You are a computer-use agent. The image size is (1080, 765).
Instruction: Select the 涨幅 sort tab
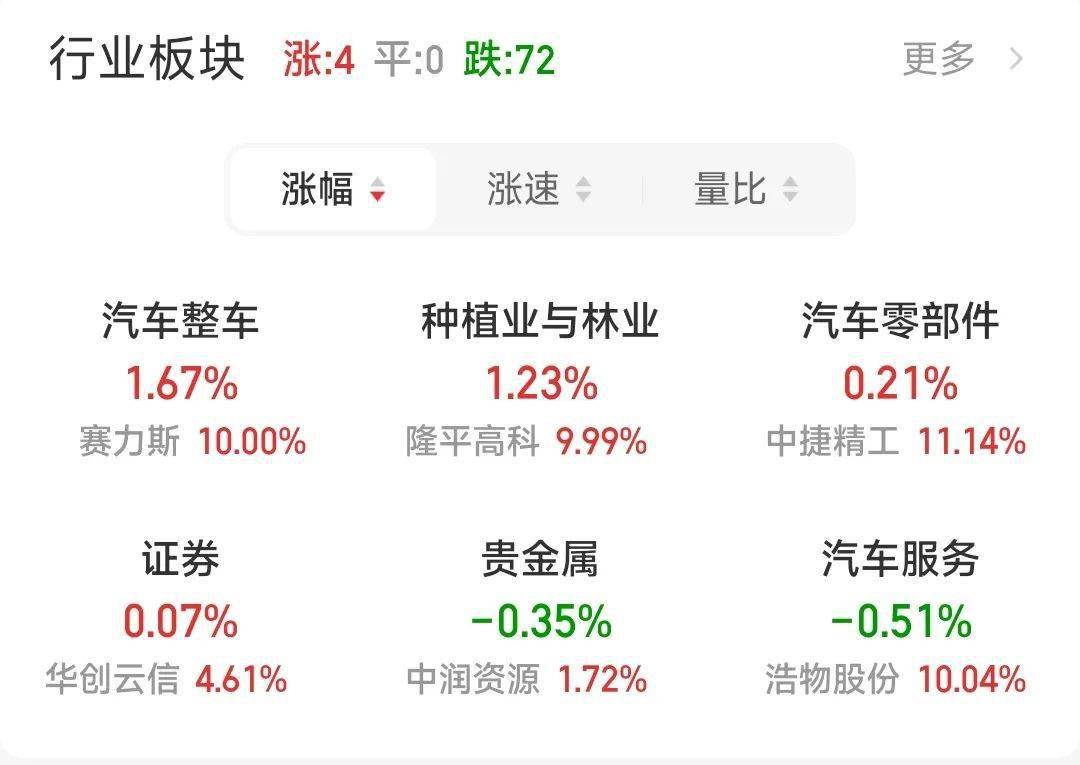[332, 189]
